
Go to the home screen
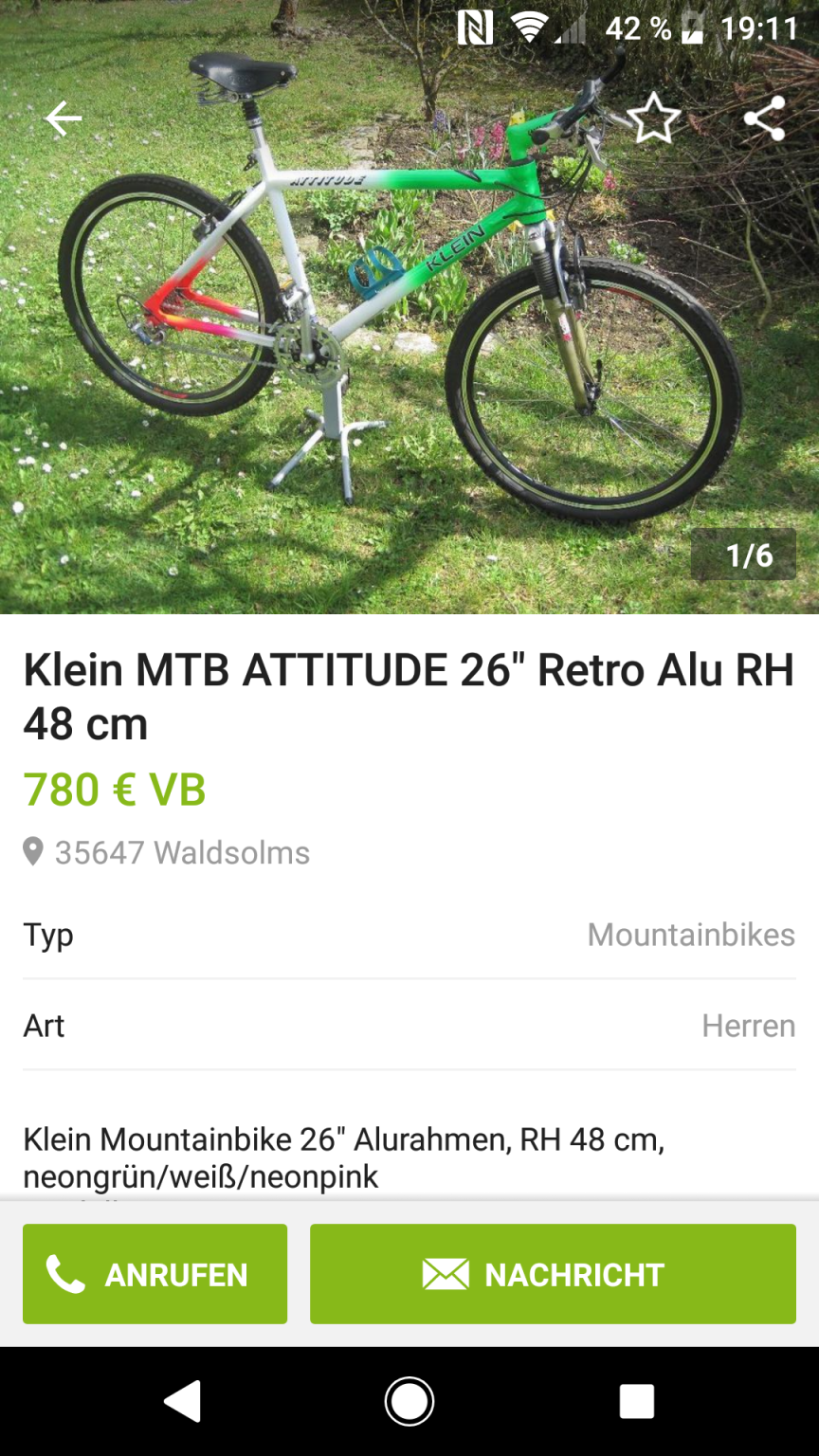point(409,1401)
